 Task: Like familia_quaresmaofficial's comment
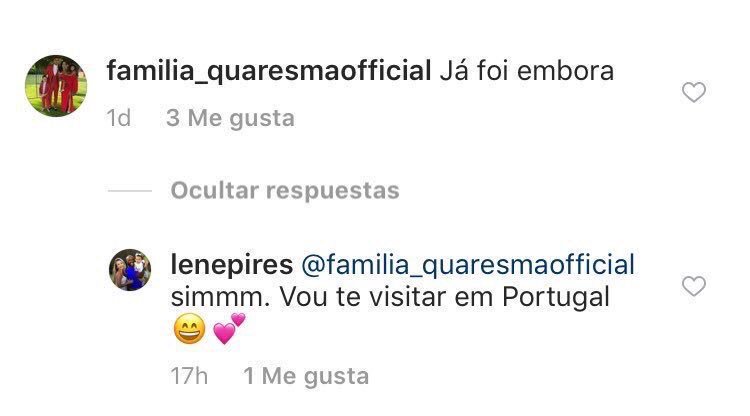point(693,93)
